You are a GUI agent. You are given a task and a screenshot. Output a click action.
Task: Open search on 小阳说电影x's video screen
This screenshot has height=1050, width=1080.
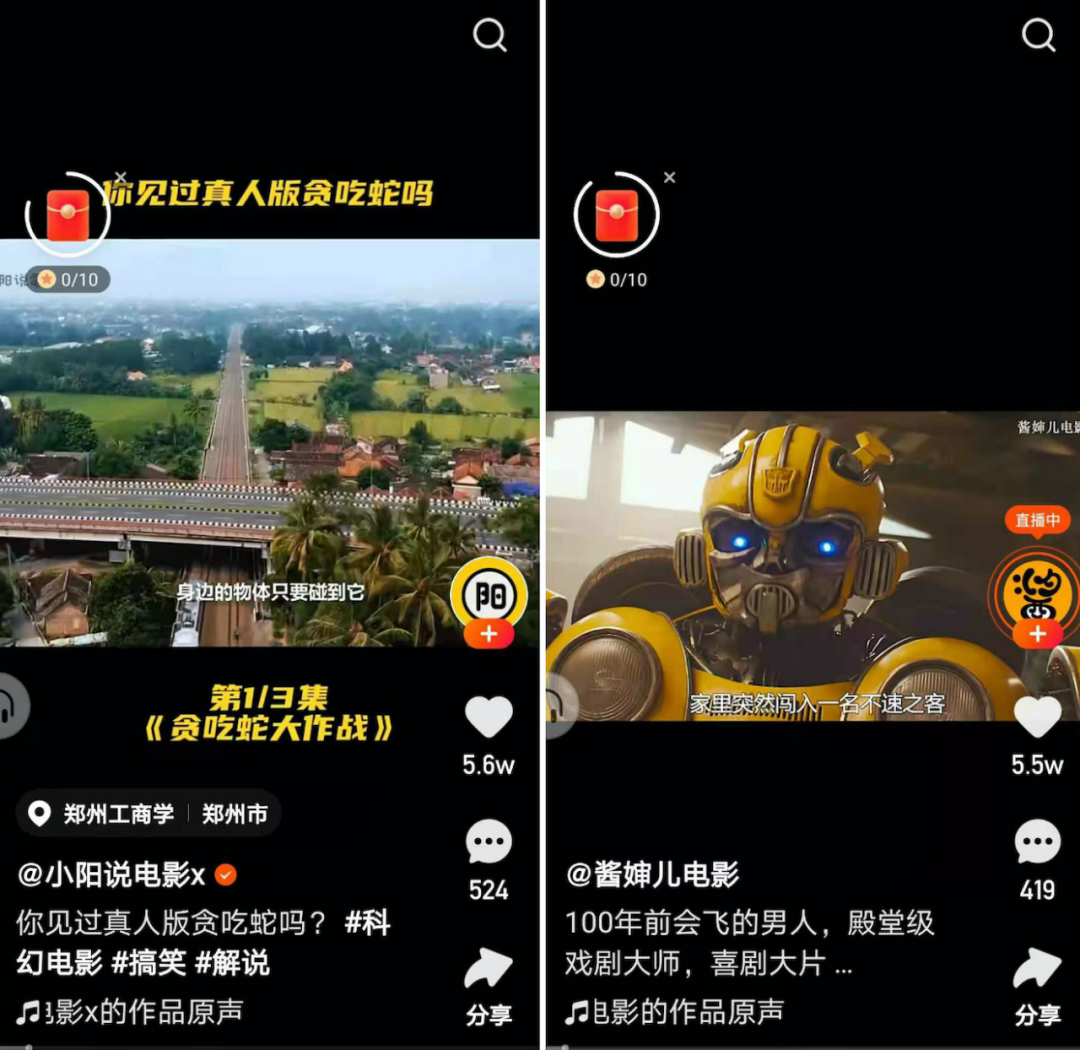coord(489,36)
